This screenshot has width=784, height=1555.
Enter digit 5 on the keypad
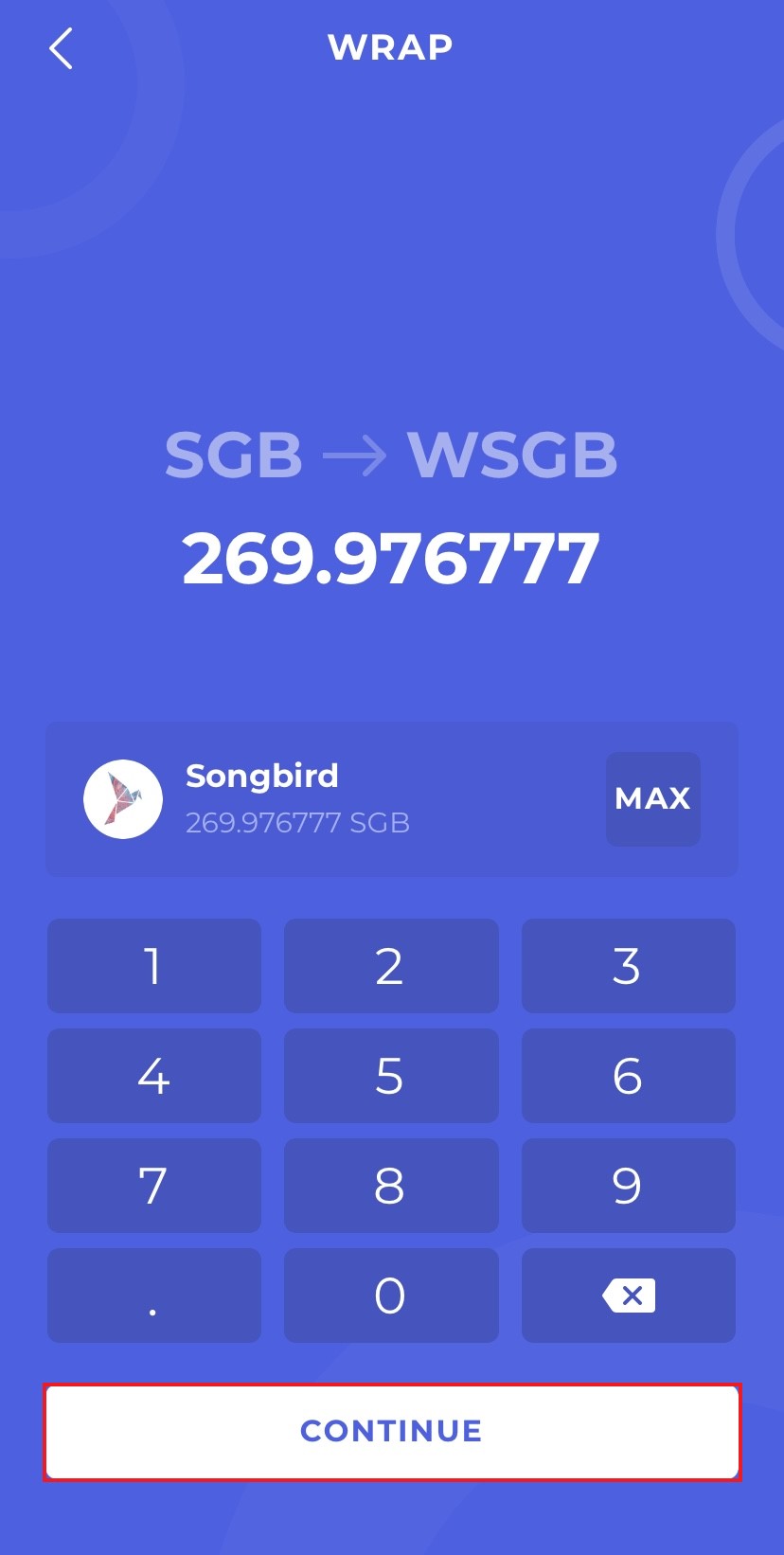[x=391, y=1075]
